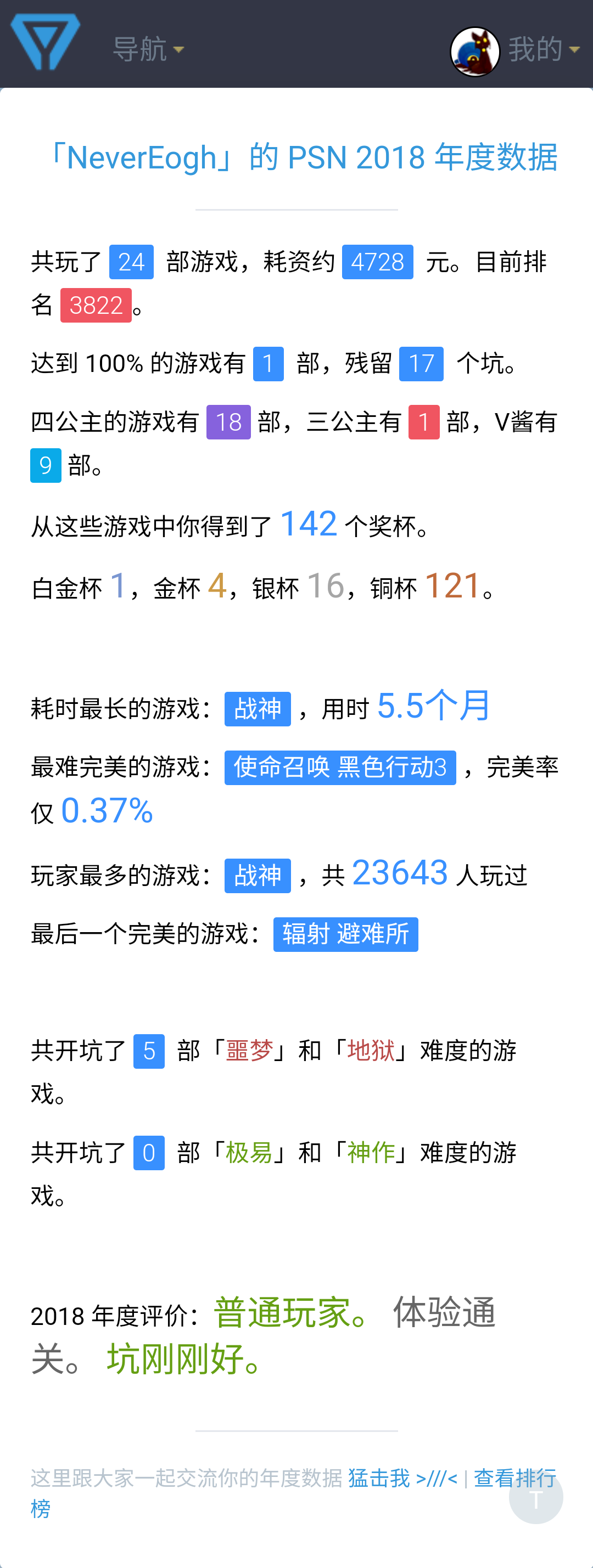Open the 战神 tag under 玩家最多的游戏
593x1568 pixels.
coord(257,876)
